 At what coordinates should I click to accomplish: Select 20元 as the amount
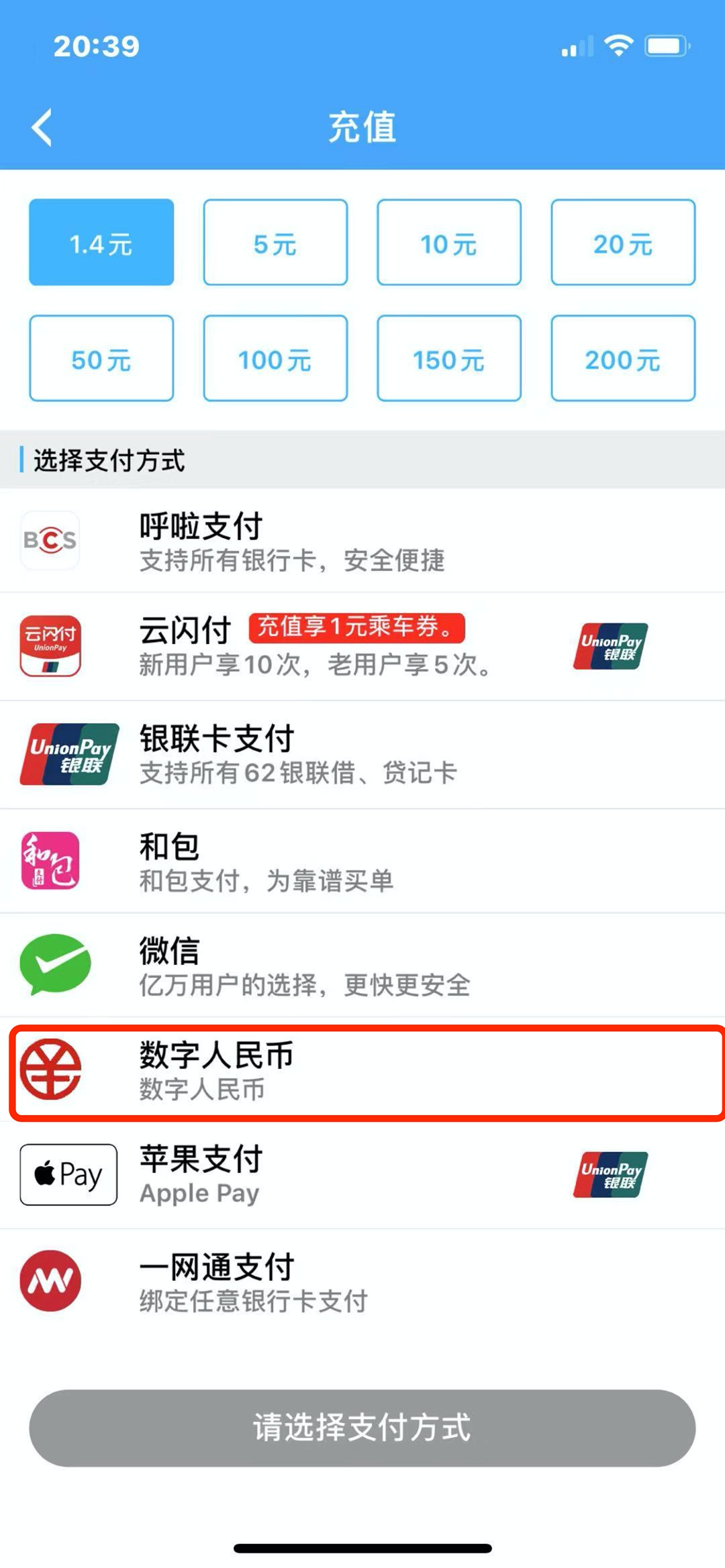[623, 242]
